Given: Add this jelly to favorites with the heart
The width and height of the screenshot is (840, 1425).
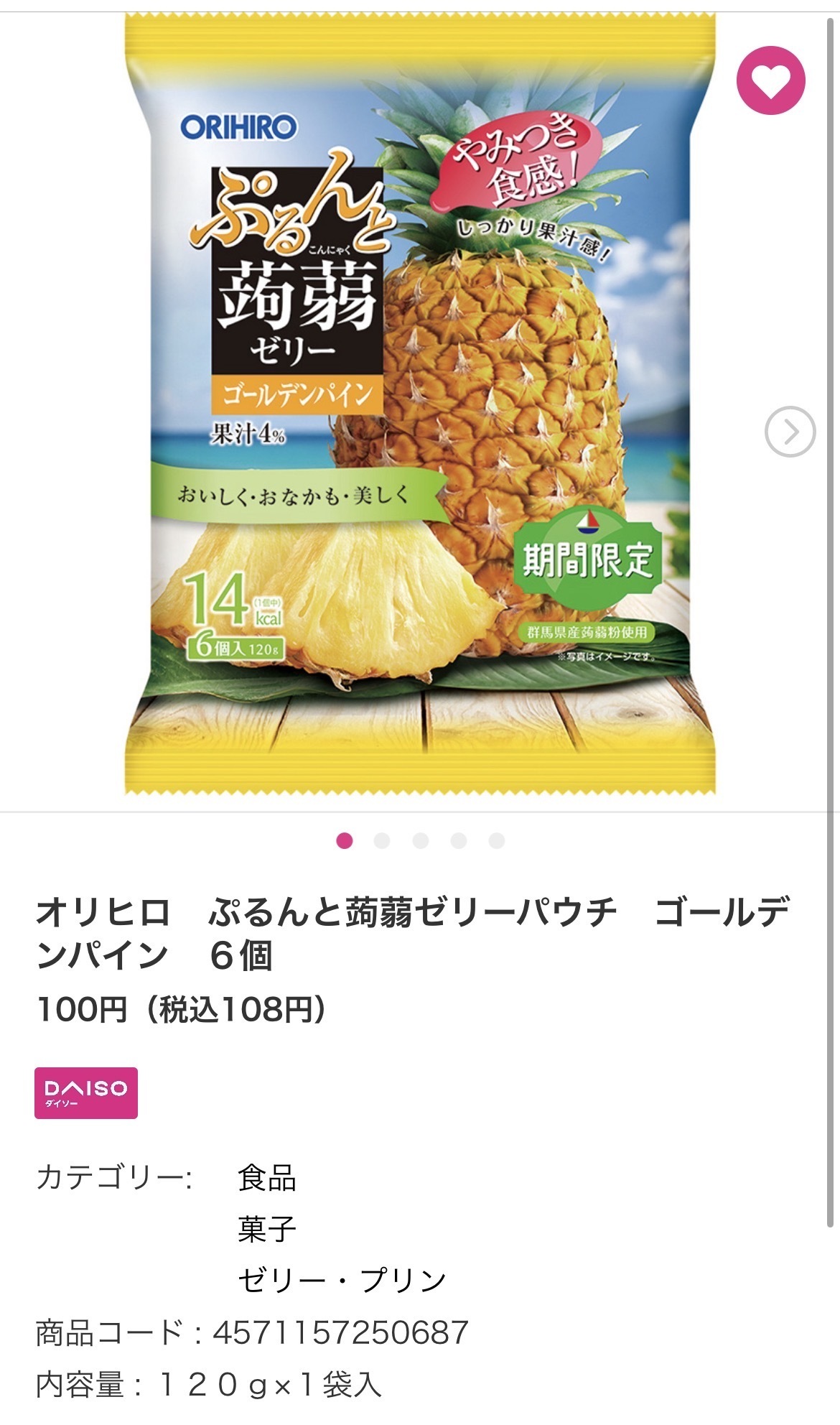Looking at the screenshot, I should 770,80.
